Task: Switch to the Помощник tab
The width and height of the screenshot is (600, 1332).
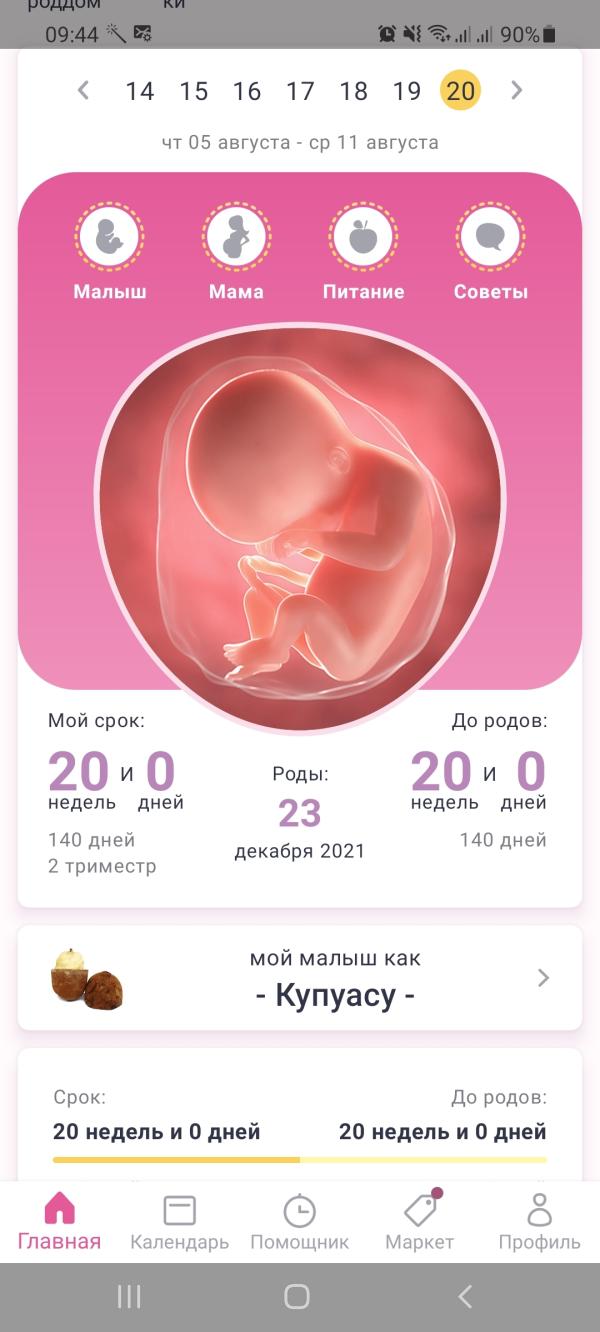Action: pos(299,1222)
